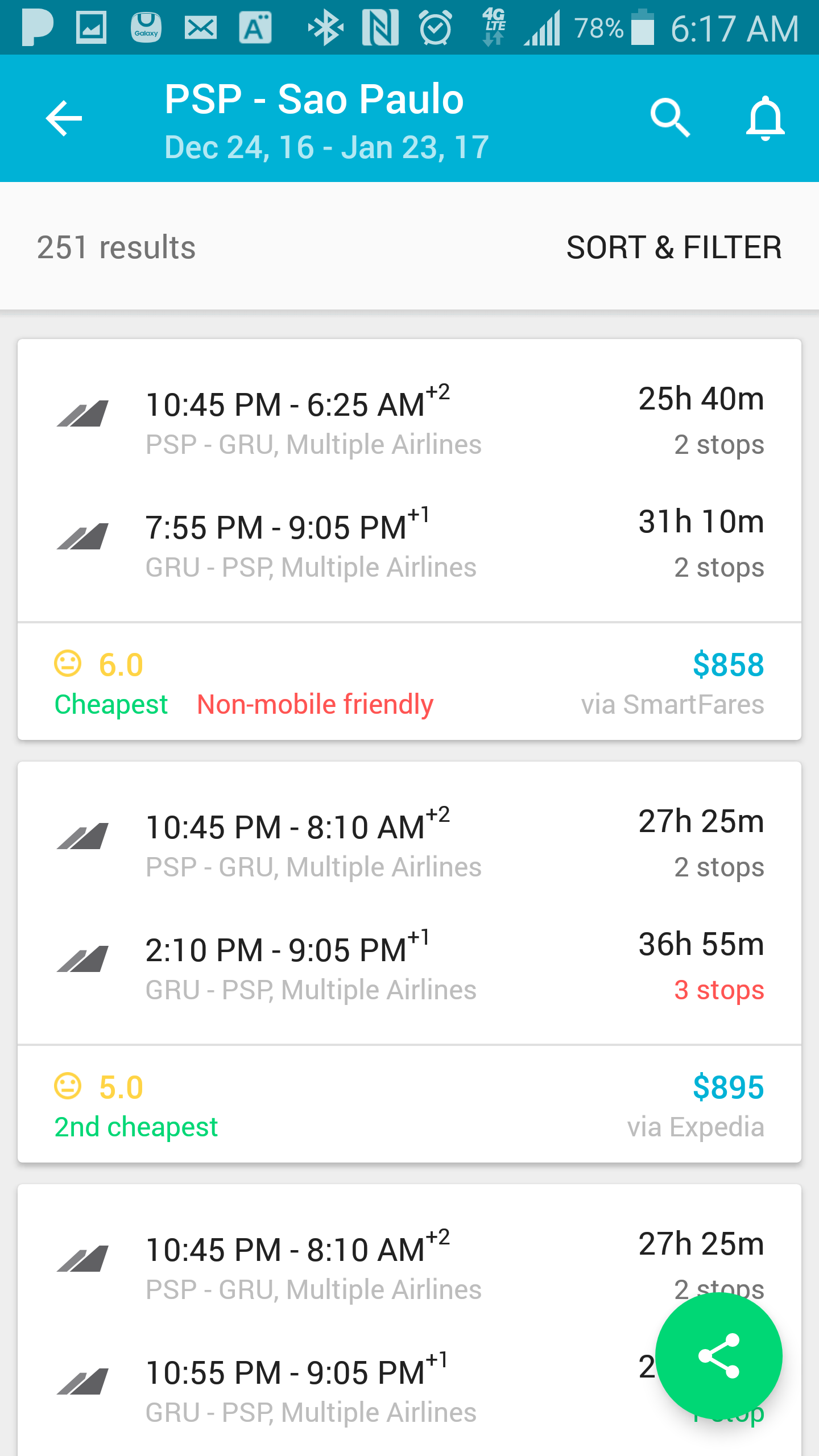Set a price alert with the bell
819x1456 pixels.
[765, 118]
